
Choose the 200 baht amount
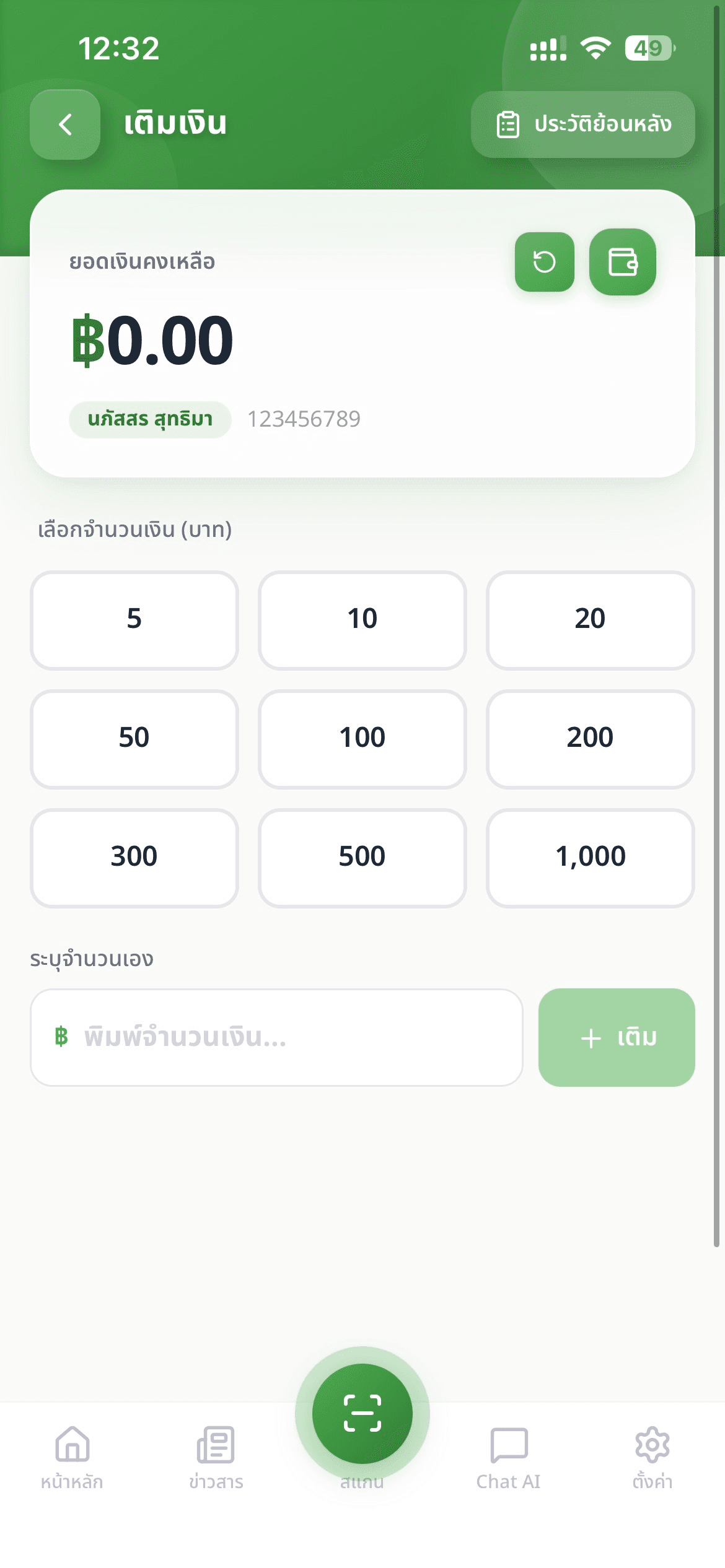coord(590,738)
